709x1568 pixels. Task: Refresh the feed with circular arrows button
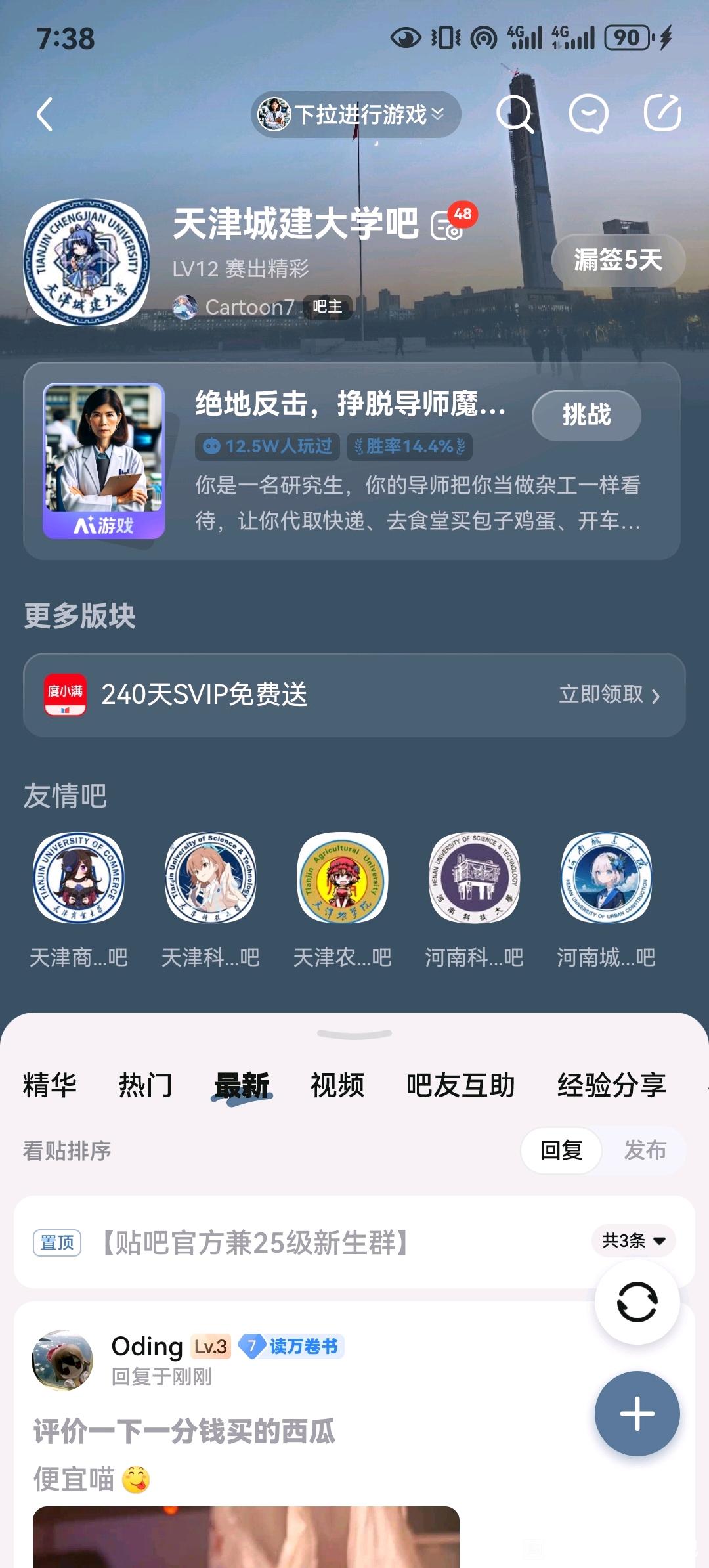pyautogui.click(x=637, y=1301)
